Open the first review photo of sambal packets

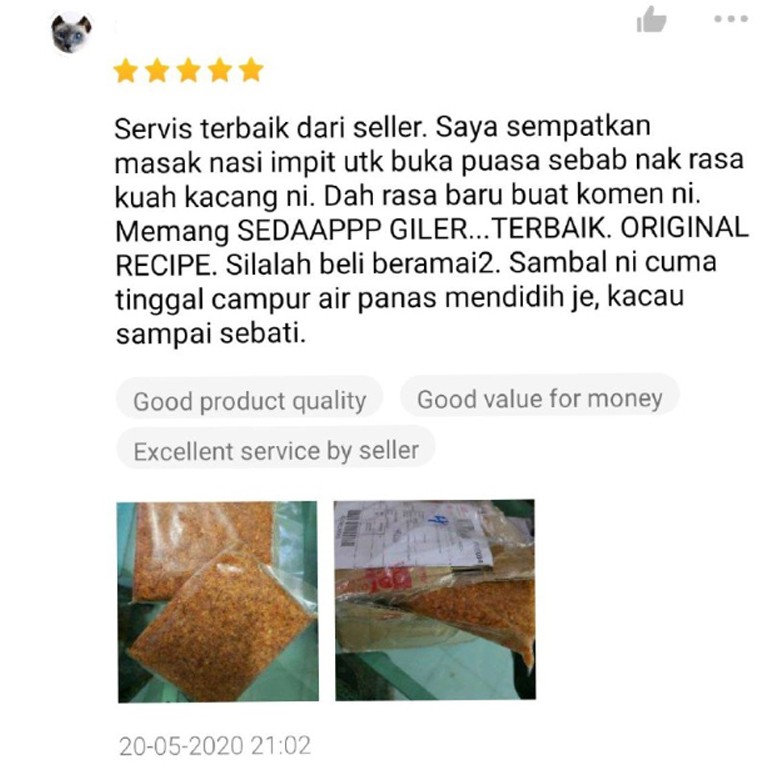(x=218, y=601)
